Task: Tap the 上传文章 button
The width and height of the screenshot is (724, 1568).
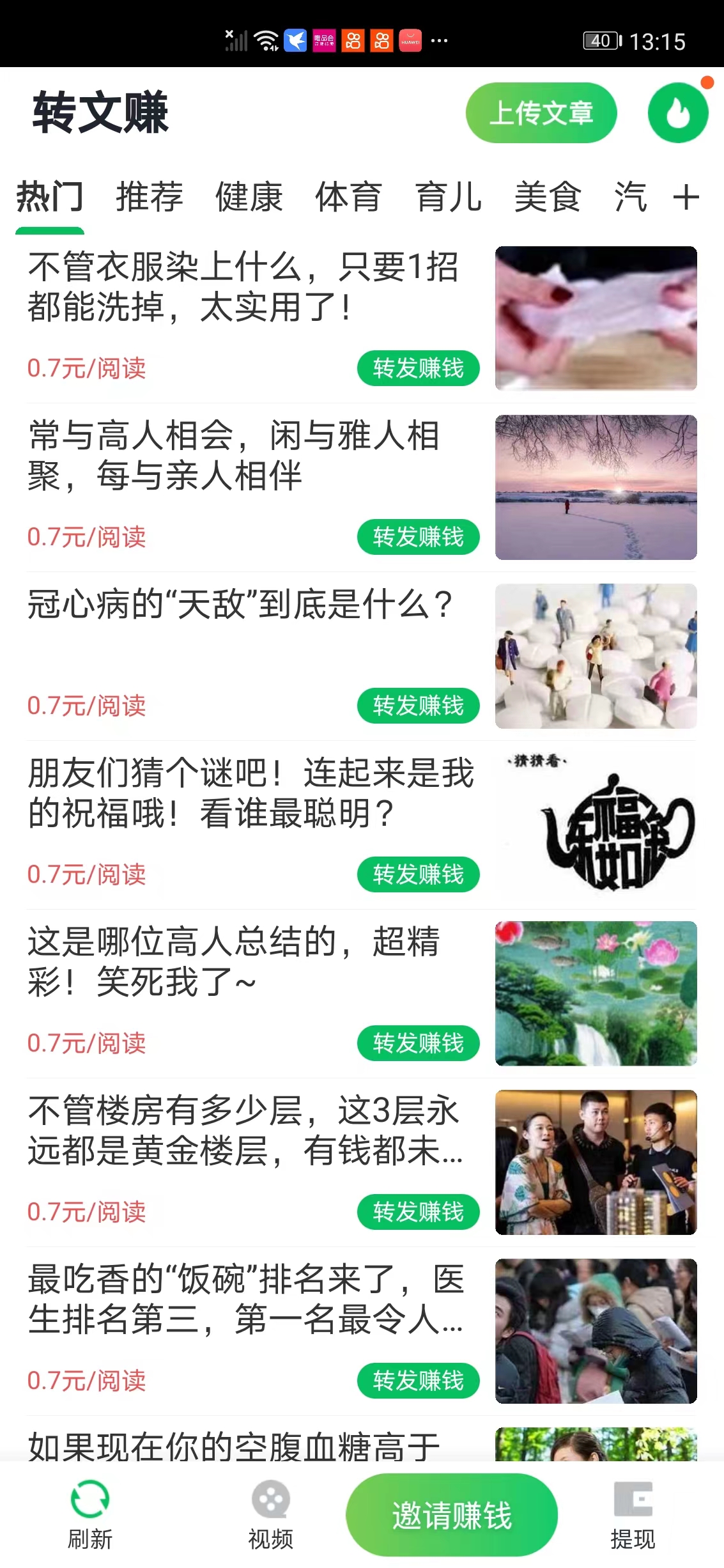Action: point(541,113)
